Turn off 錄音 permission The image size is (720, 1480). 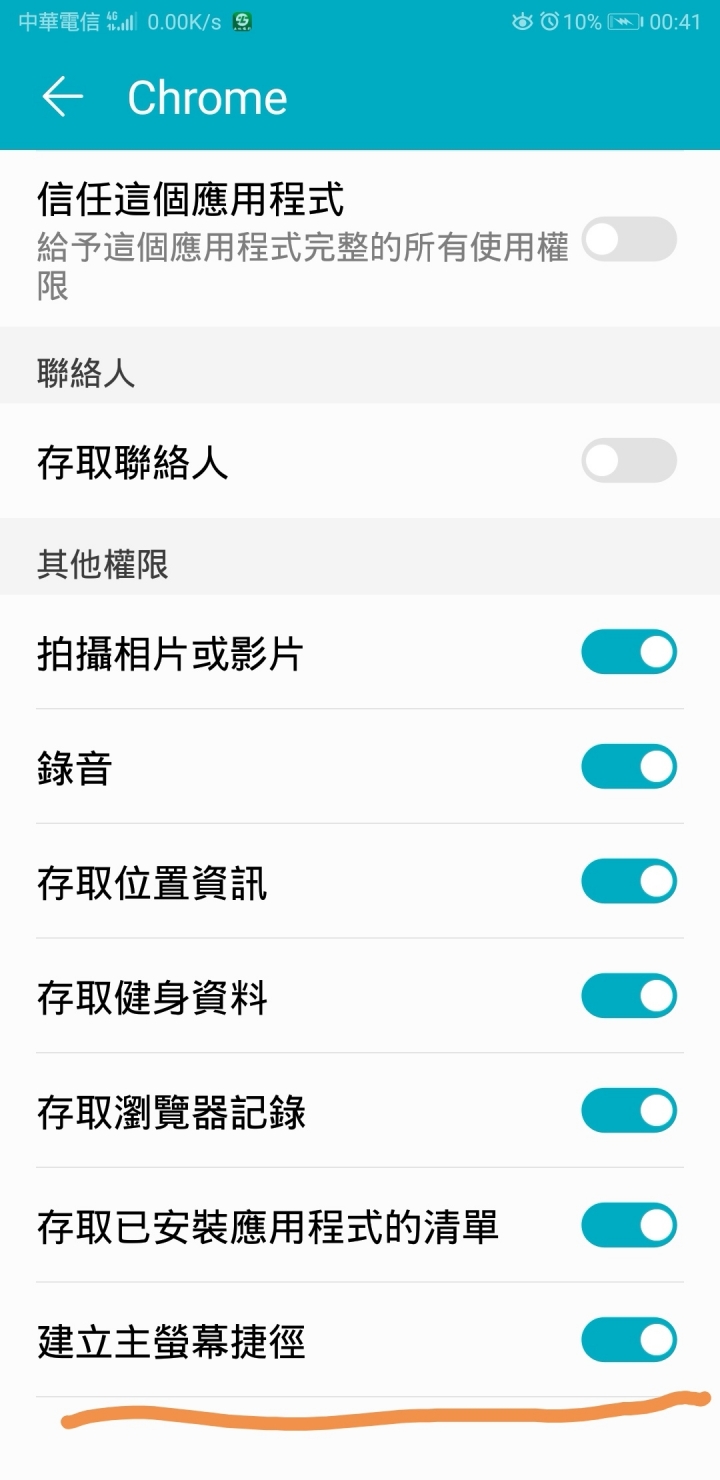629,767
